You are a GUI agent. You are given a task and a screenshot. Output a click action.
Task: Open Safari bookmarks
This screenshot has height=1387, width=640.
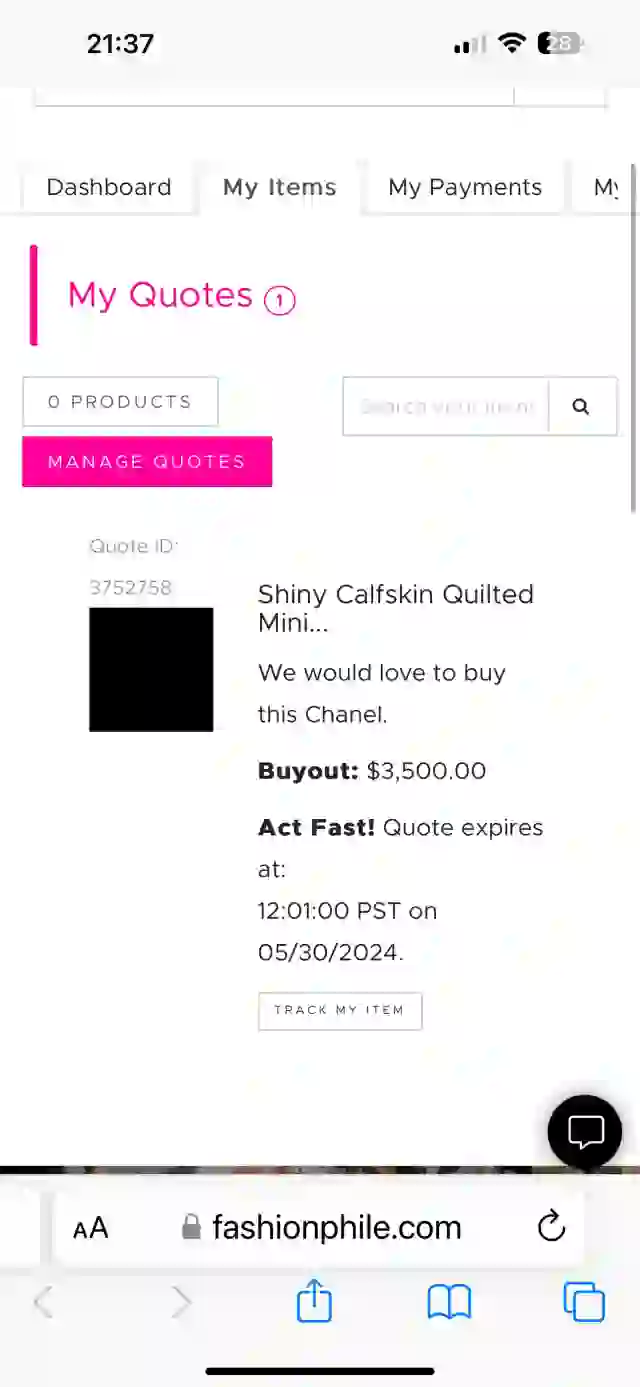tap(449, 1303)
